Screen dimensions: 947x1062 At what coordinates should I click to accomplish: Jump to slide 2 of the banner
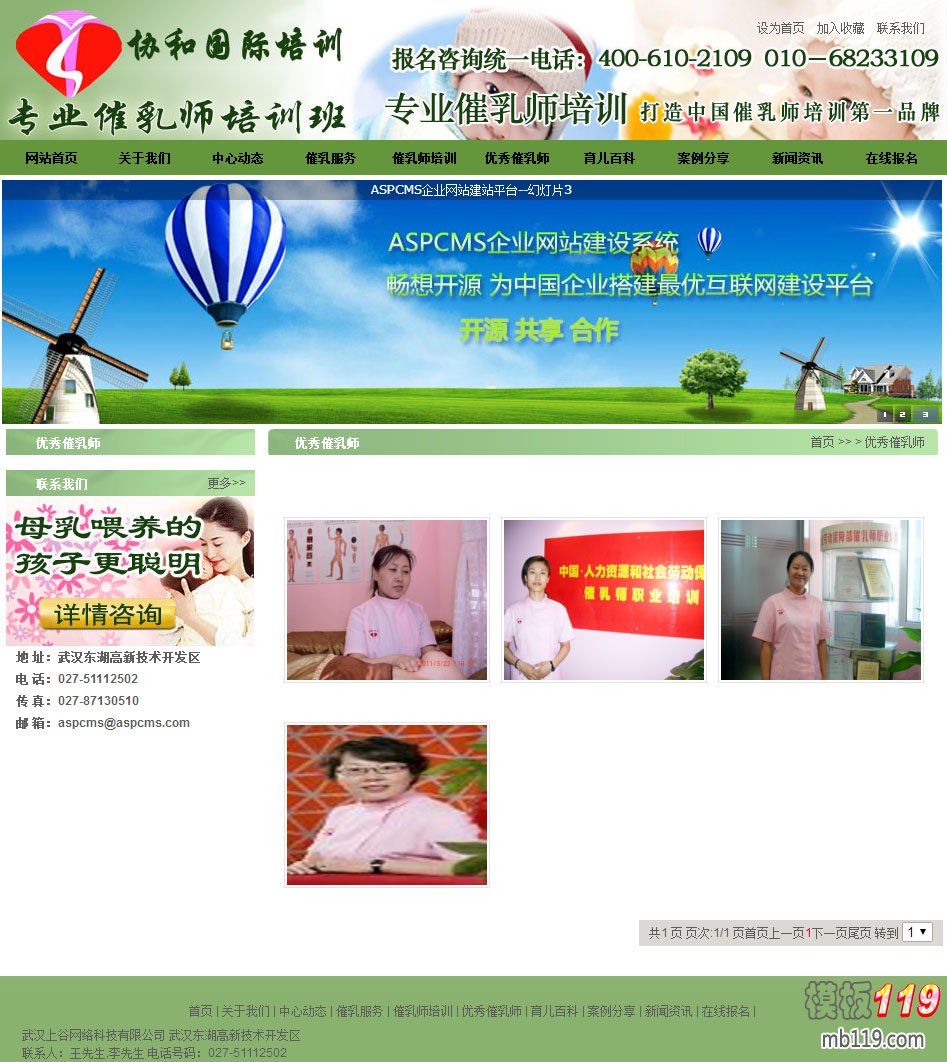(x=902, y=414)
